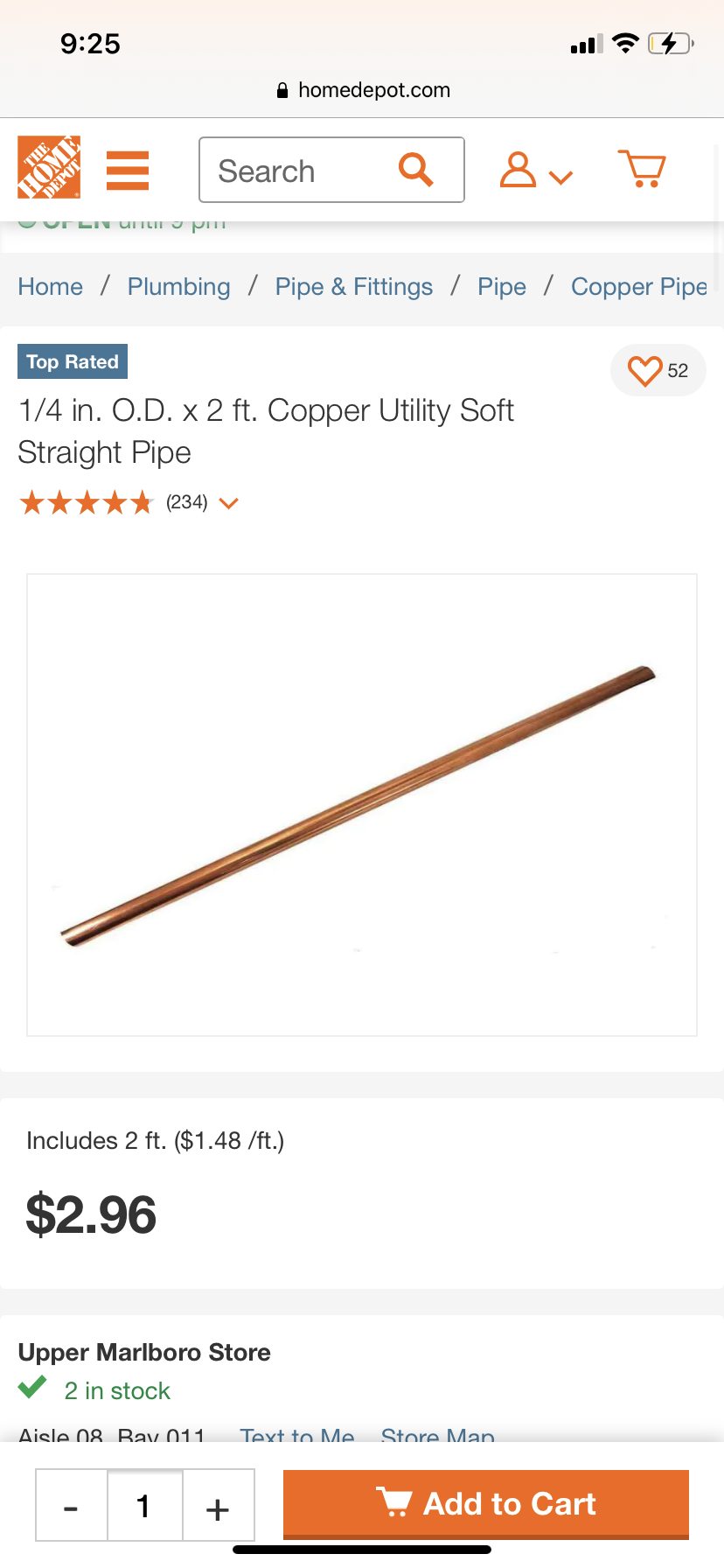The image size is (724, 1568).
Task: Edit the quantity field showing 1
Action: pos(144,1506)
